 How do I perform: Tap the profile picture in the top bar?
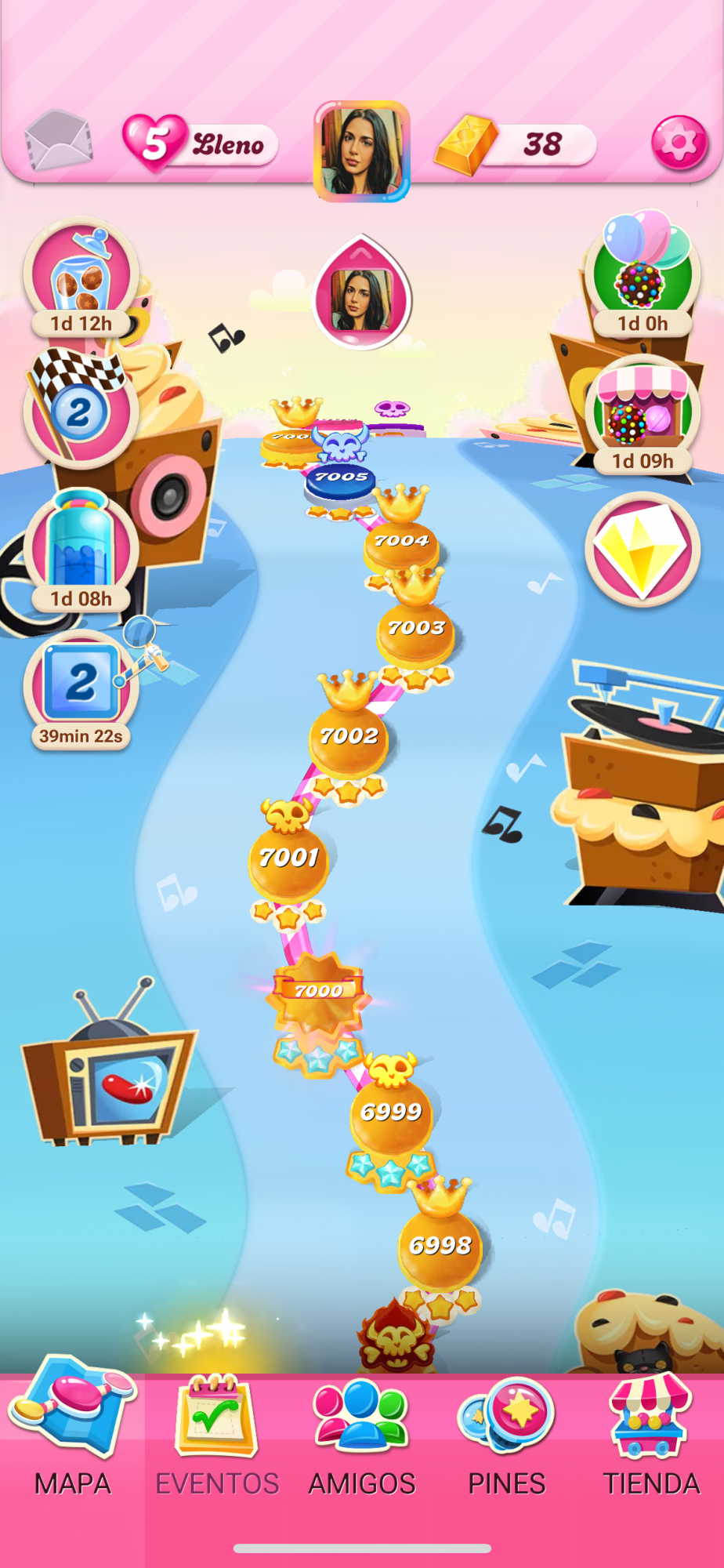click(361, 150)
